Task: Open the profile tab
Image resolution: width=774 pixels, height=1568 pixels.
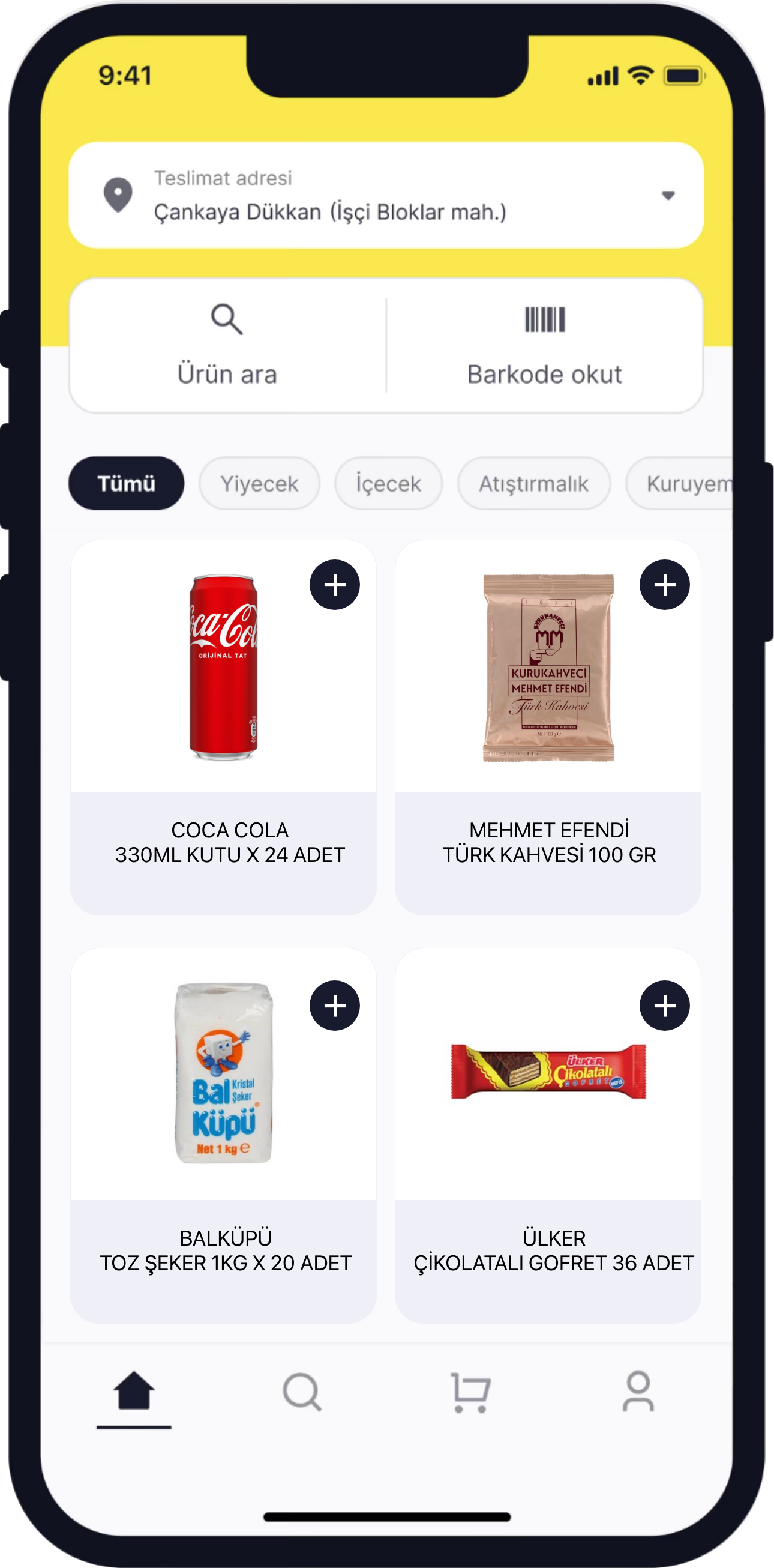Action: [638, 1392]
